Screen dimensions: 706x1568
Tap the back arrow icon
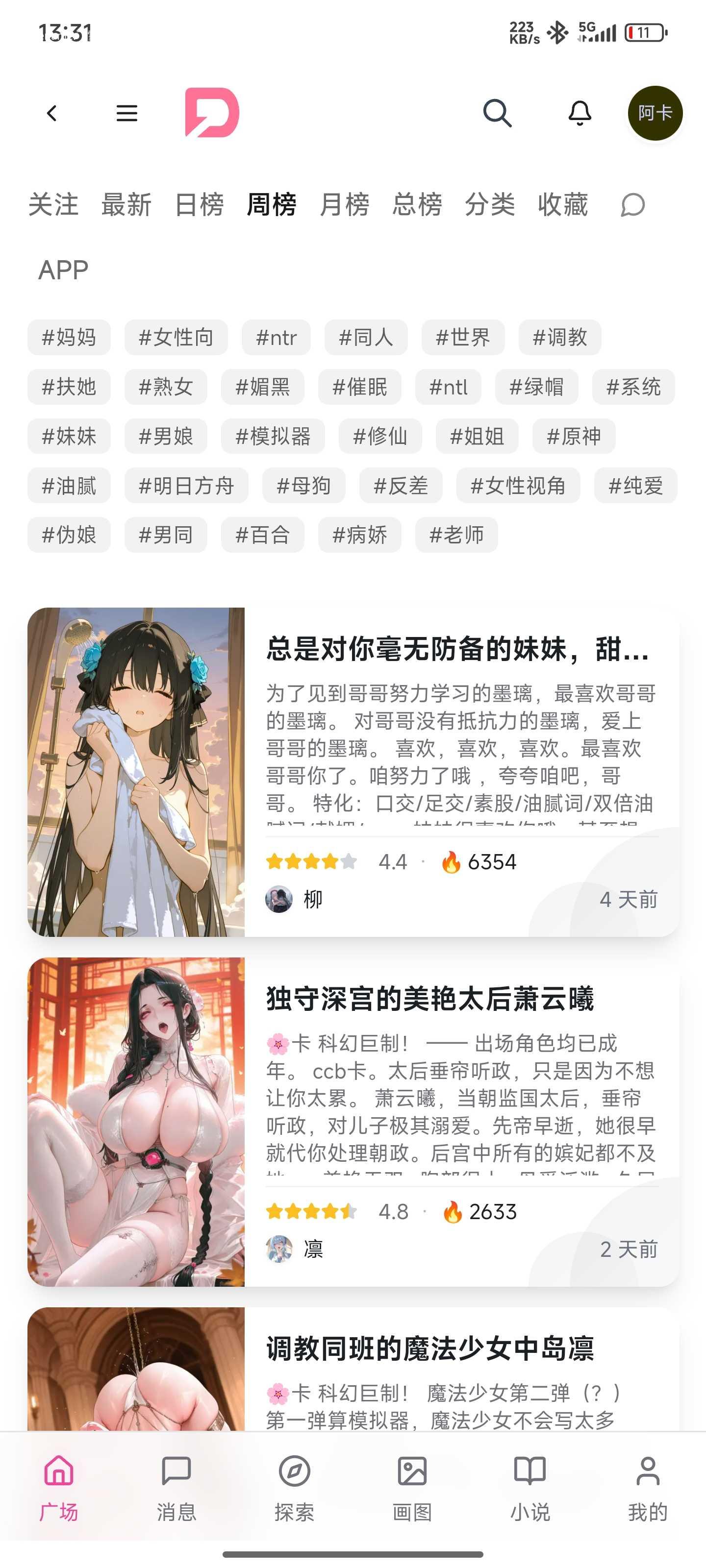click(52, 113)
